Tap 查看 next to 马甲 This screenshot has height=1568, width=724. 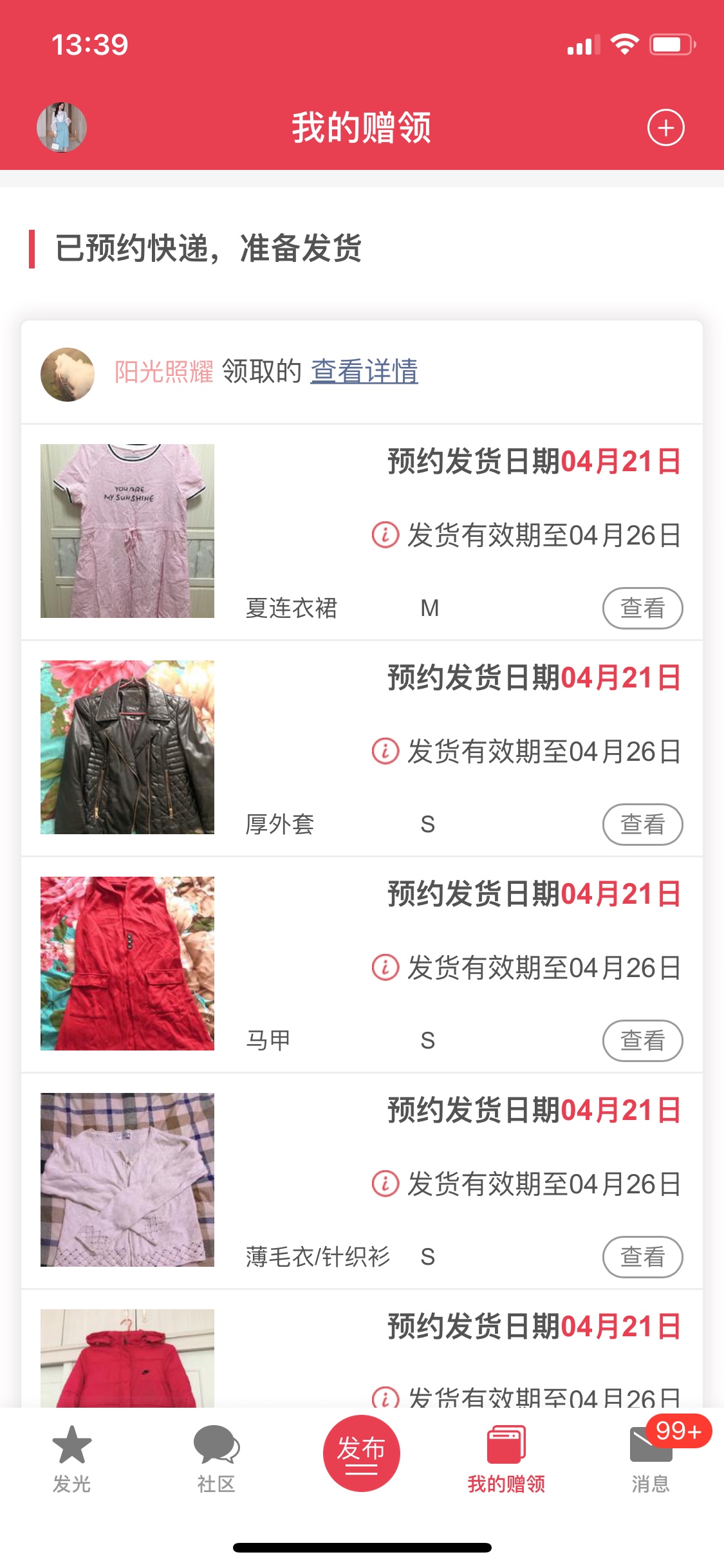(642, 1040)
